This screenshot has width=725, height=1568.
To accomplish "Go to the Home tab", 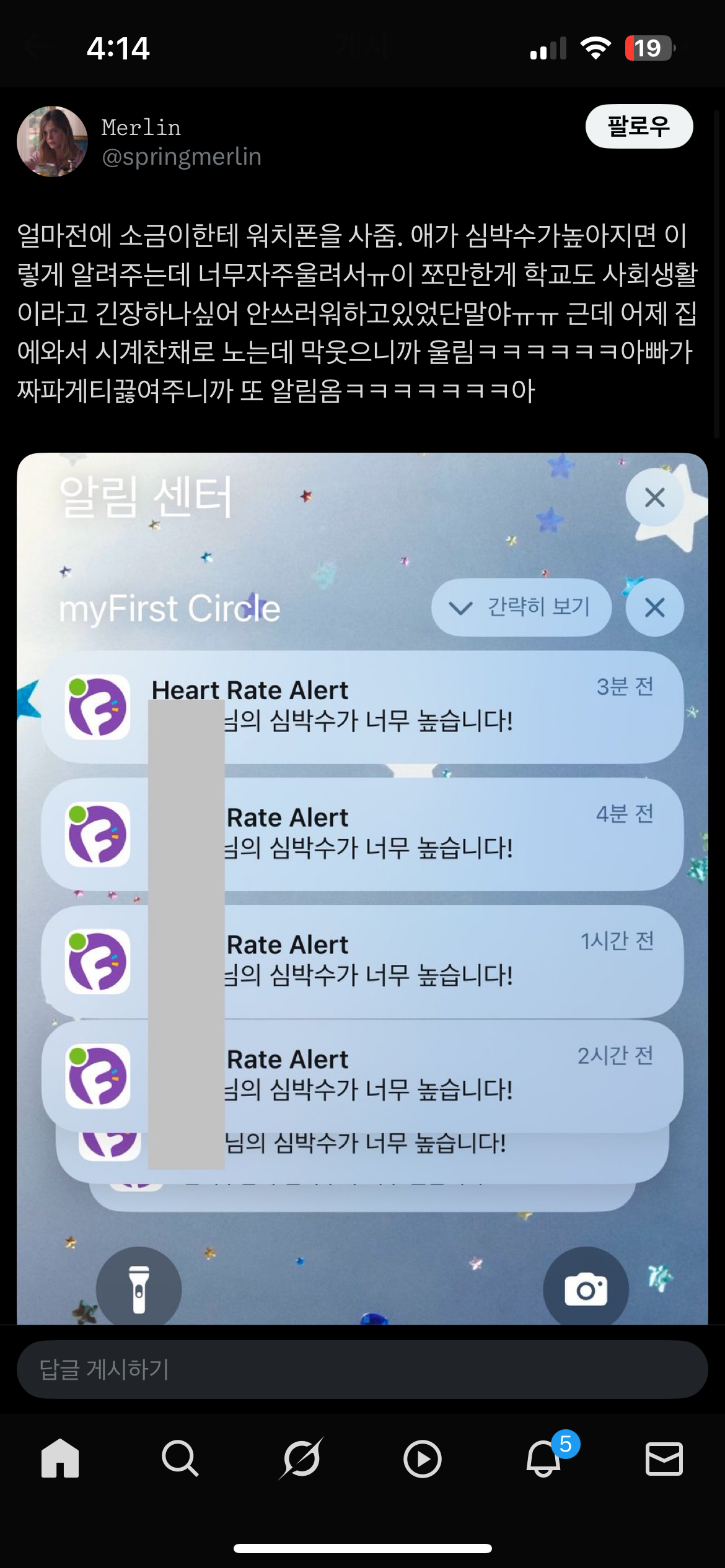I will pyautogui.click(x=60, y=1458).
